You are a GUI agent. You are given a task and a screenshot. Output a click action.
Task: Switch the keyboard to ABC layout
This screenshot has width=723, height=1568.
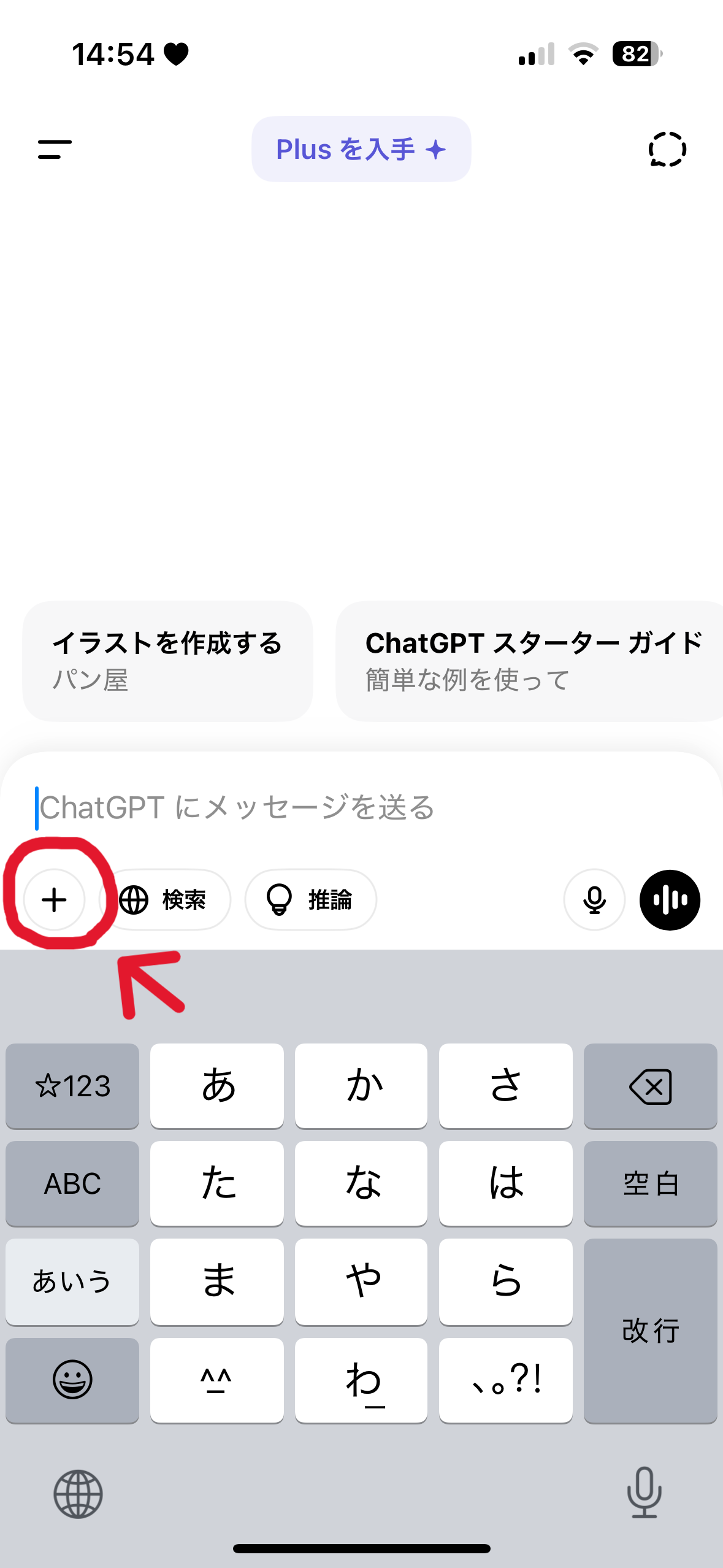pyautogui.click(x=72, y=1183)
